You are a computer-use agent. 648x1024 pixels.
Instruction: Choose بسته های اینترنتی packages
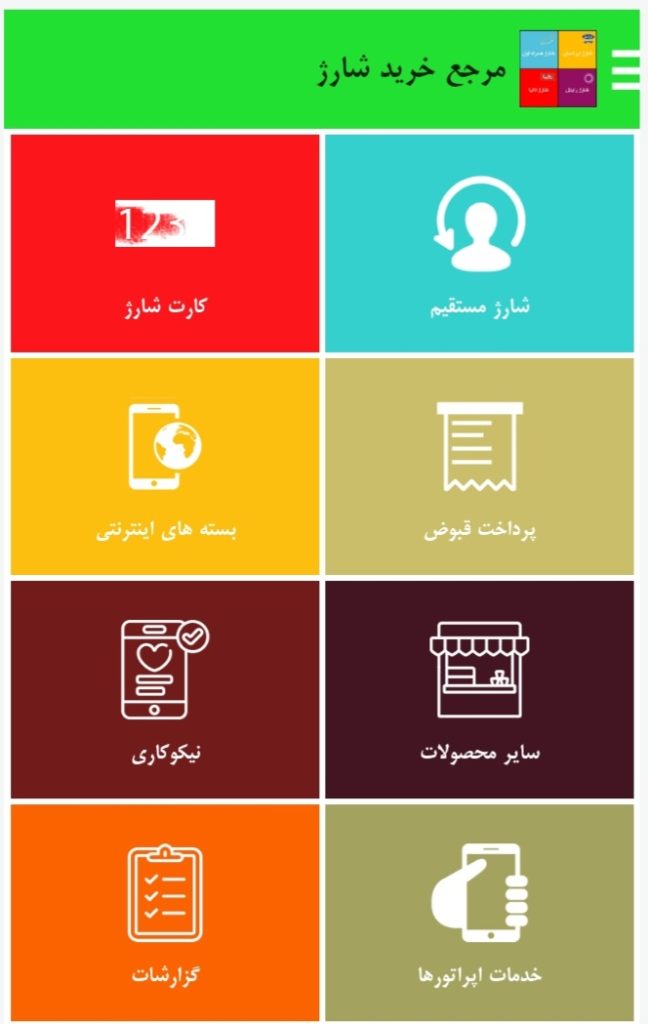(165, 467)
